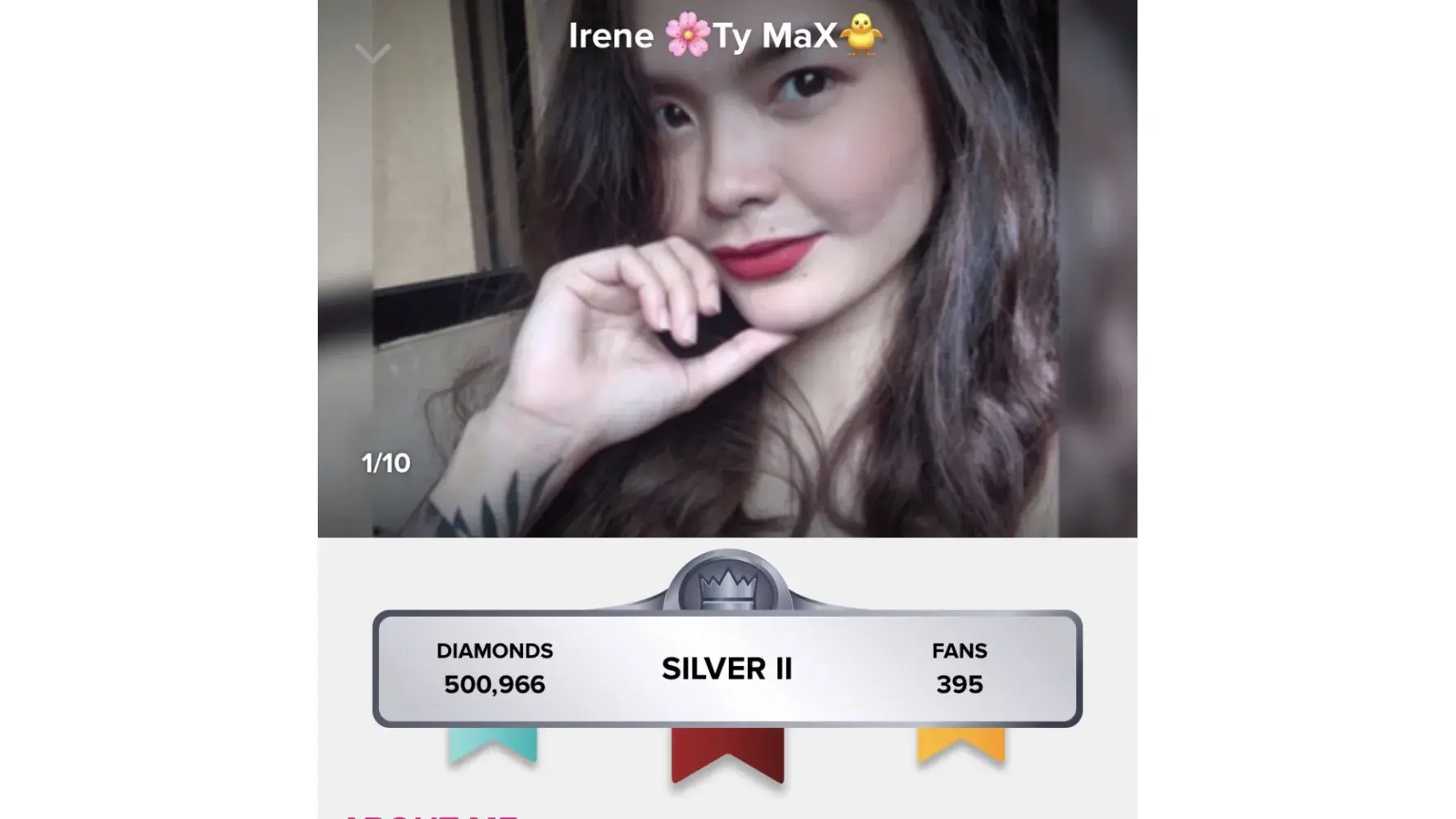Tap the SILVER II level badge
Viewport: 1456px width, 819px height.
coord(727,668)
